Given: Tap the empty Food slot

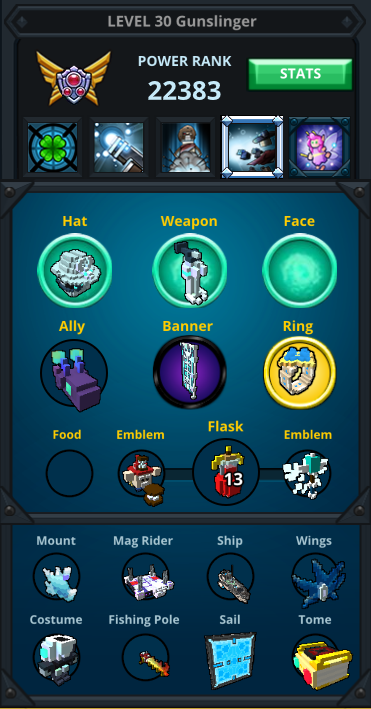Looking at the screenshot, I should [x=69, y=473].
